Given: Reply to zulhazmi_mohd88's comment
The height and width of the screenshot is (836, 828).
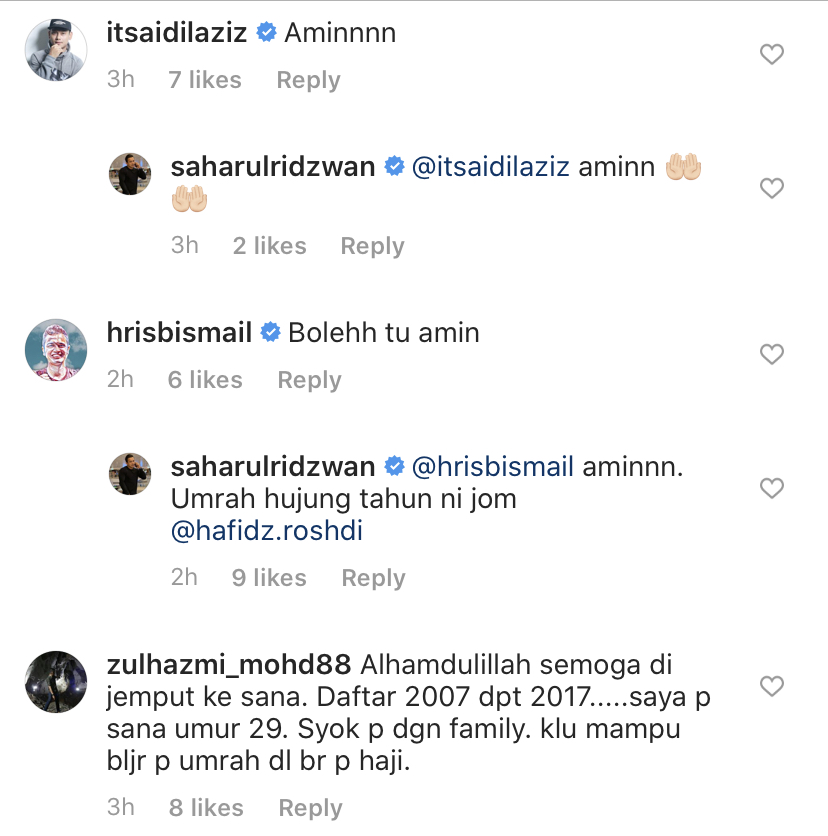Looking at the screenshot, I should pyautogui.click(x=310, y=808).
